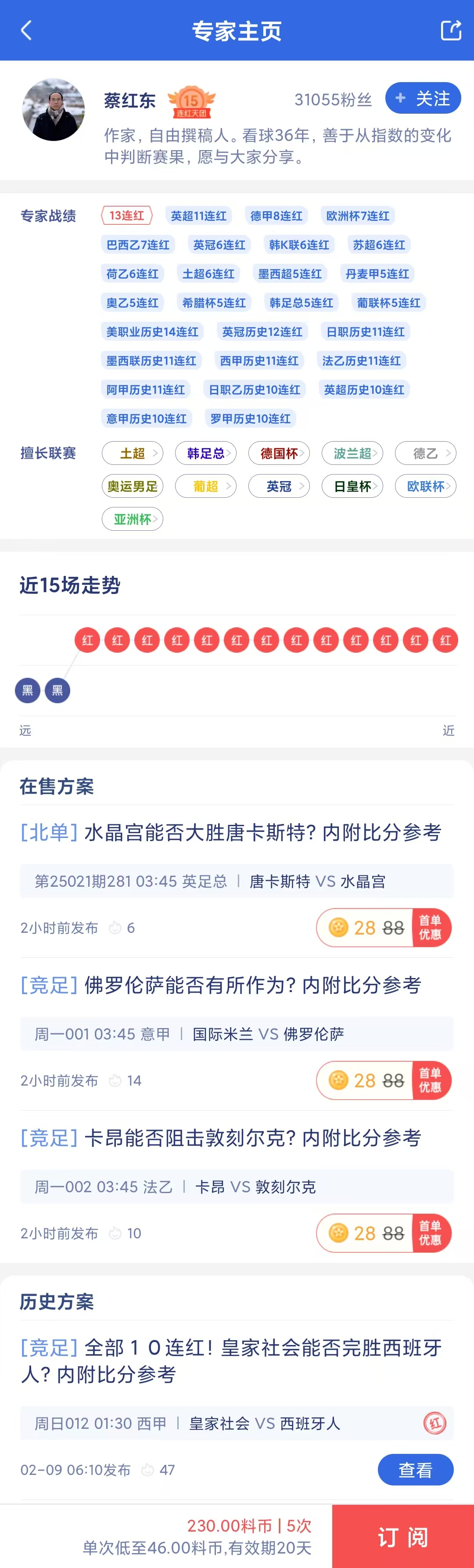Viewport: 474px width, 1568px height.
Task: Choose the 英冠 league chip
Action: tap(279, 486)
